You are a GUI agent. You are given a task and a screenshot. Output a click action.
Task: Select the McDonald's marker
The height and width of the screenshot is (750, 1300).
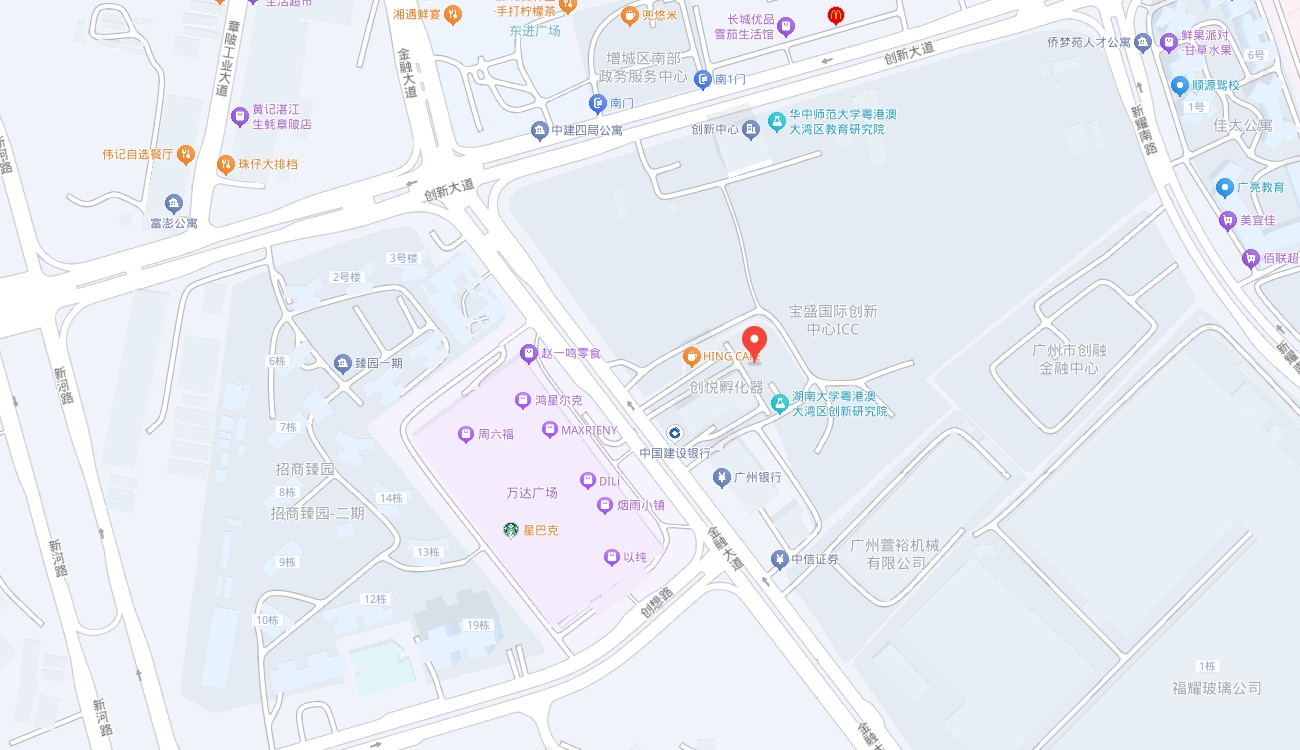click(836, 15)
